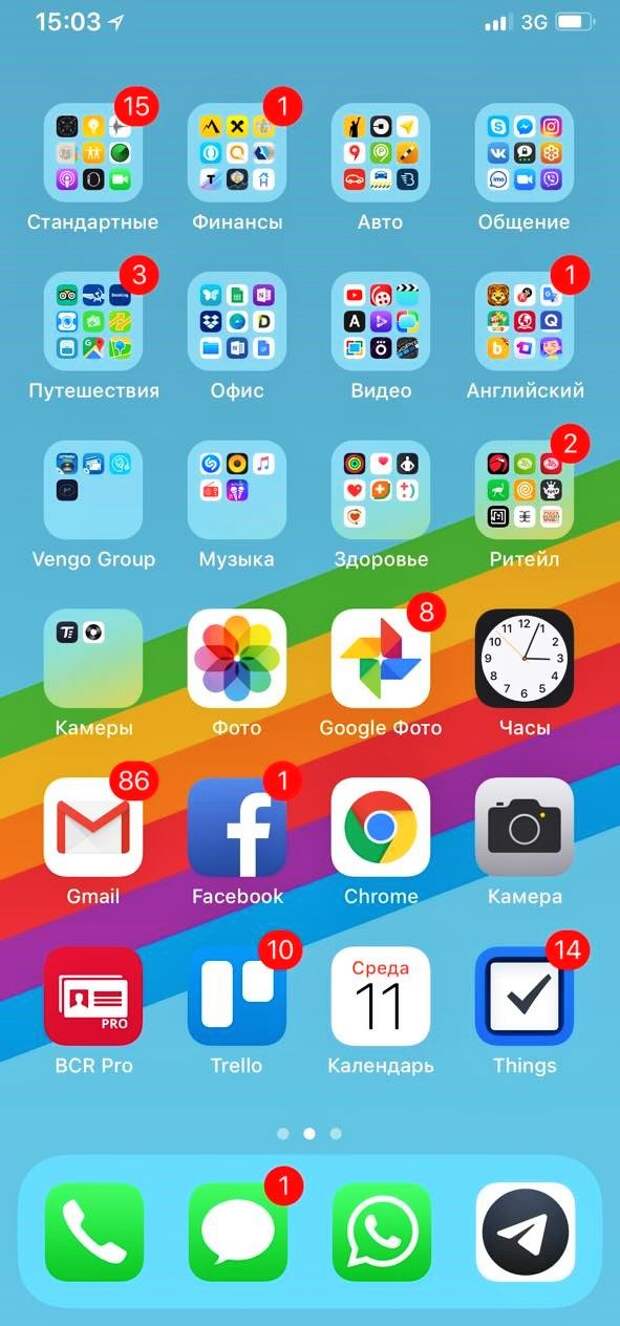This screenshot has height=1326, width=620.
Task: Open the Things task manager
Action: tap(524, 996)
